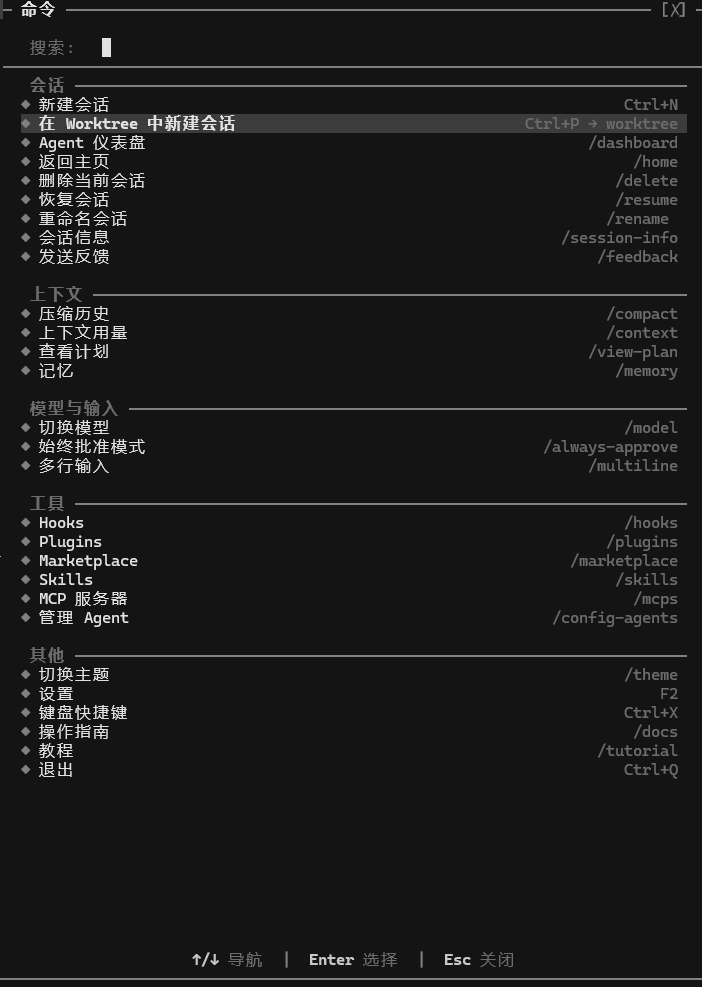Open Marketplace
The height and width of the screenshot is (987, 702).
click(x=353, y=561)
